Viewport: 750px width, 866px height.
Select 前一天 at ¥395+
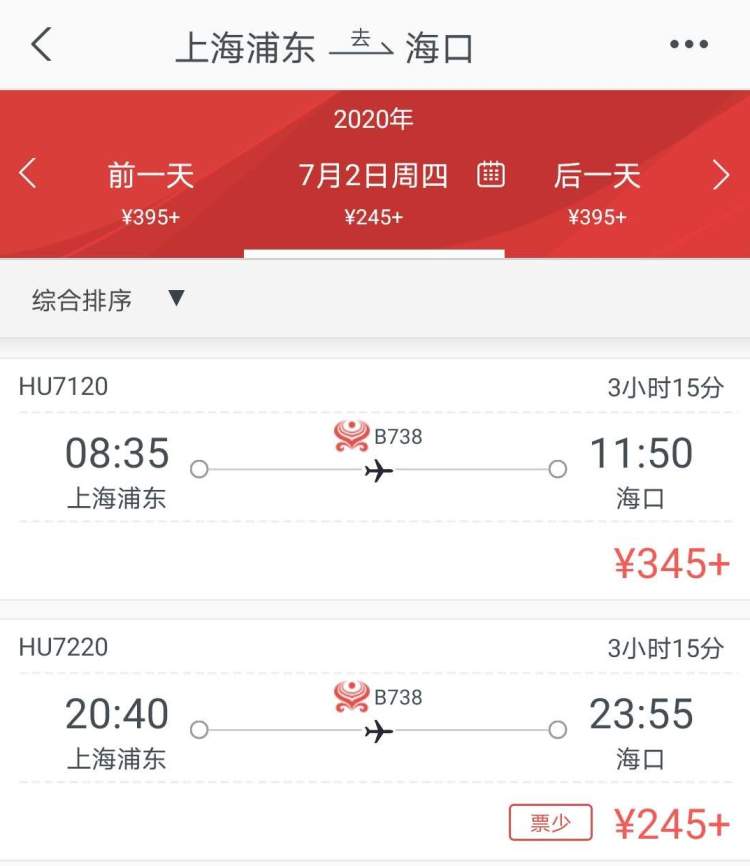pos(151,192)
